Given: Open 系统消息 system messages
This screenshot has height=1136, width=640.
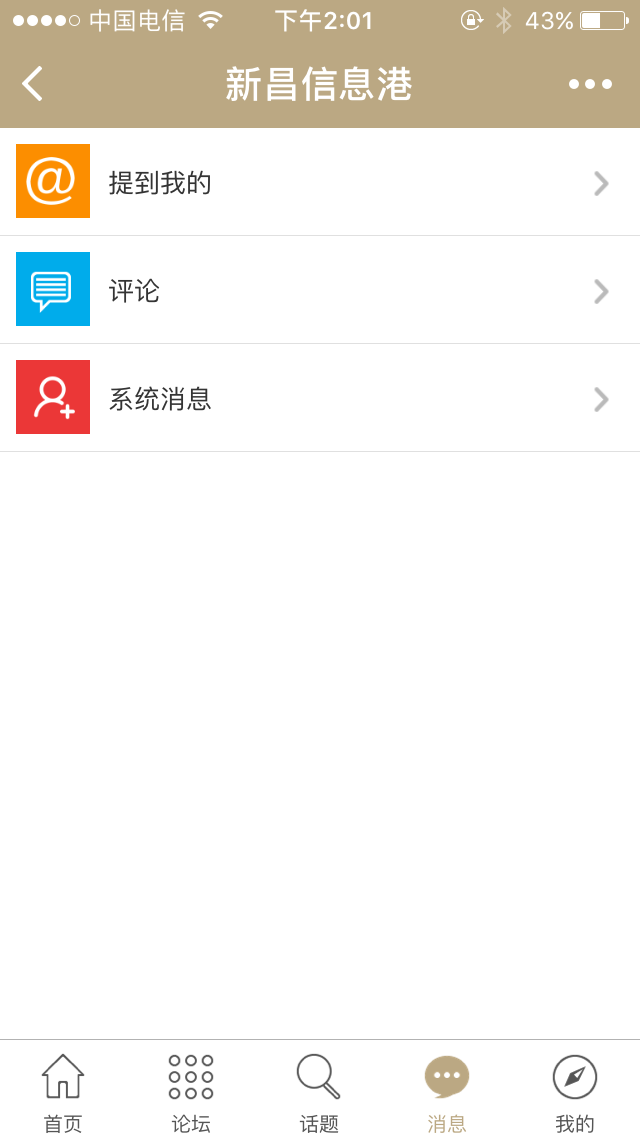Looking at the screenshot, I should coord(320,398).
